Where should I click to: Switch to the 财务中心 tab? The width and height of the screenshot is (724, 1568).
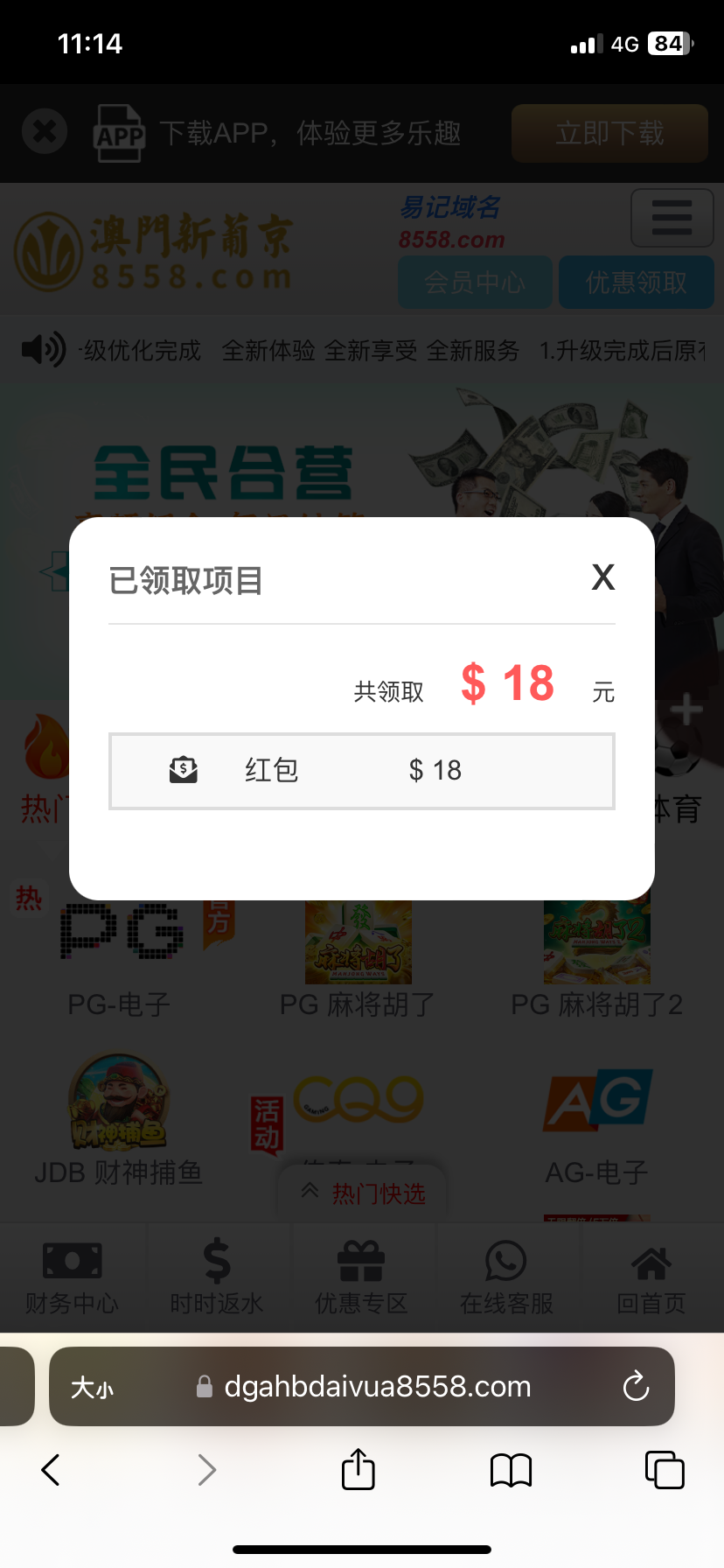pos(72,1277)
